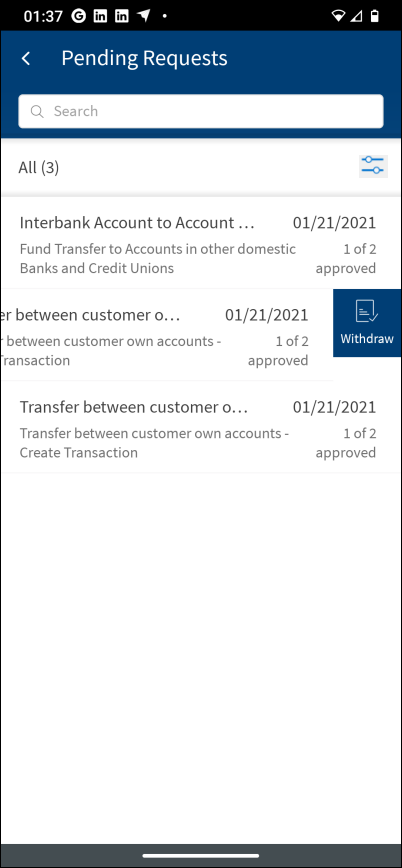Open the swiped-open transfer request row
402x868 pixels.
(x=166, y=335)
